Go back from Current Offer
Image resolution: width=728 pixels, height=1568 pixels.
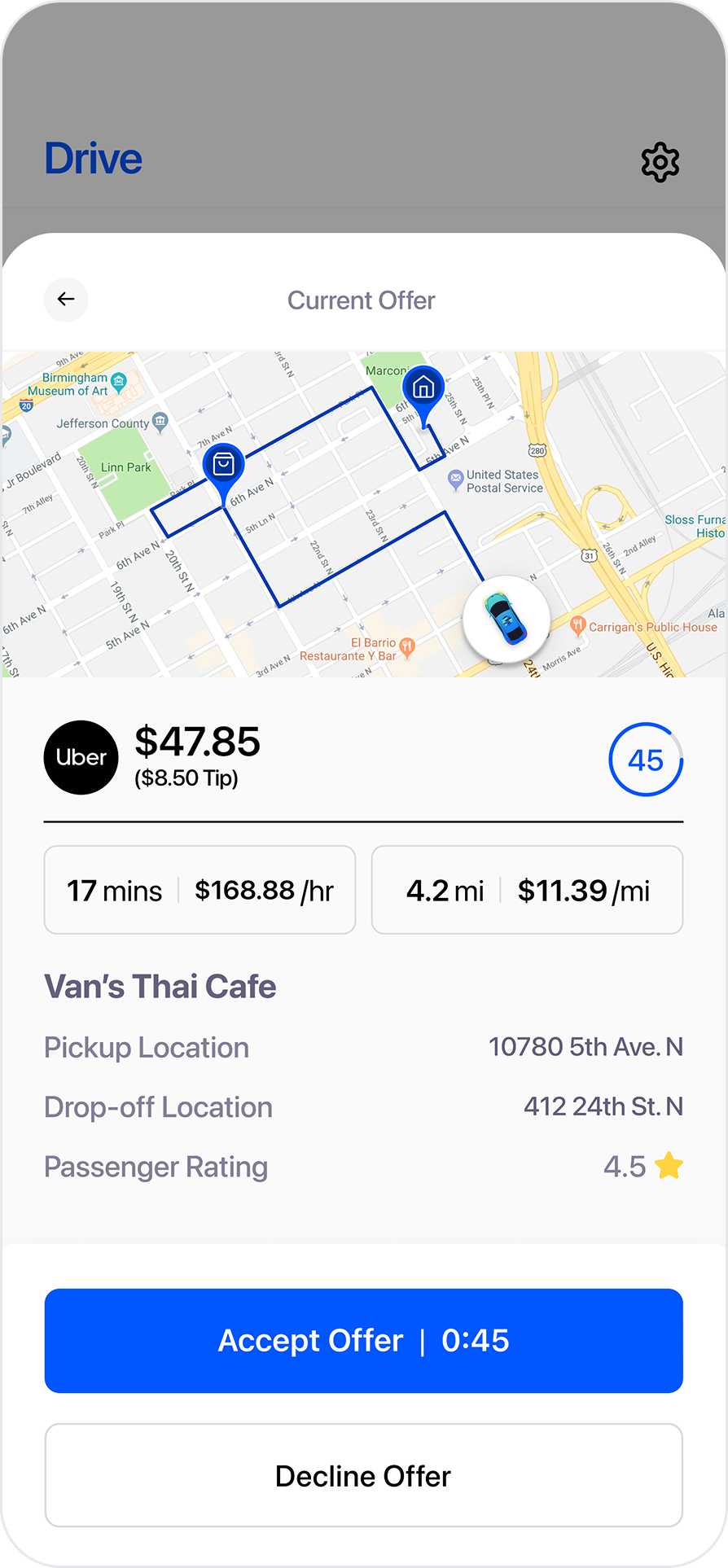[66, 300]
